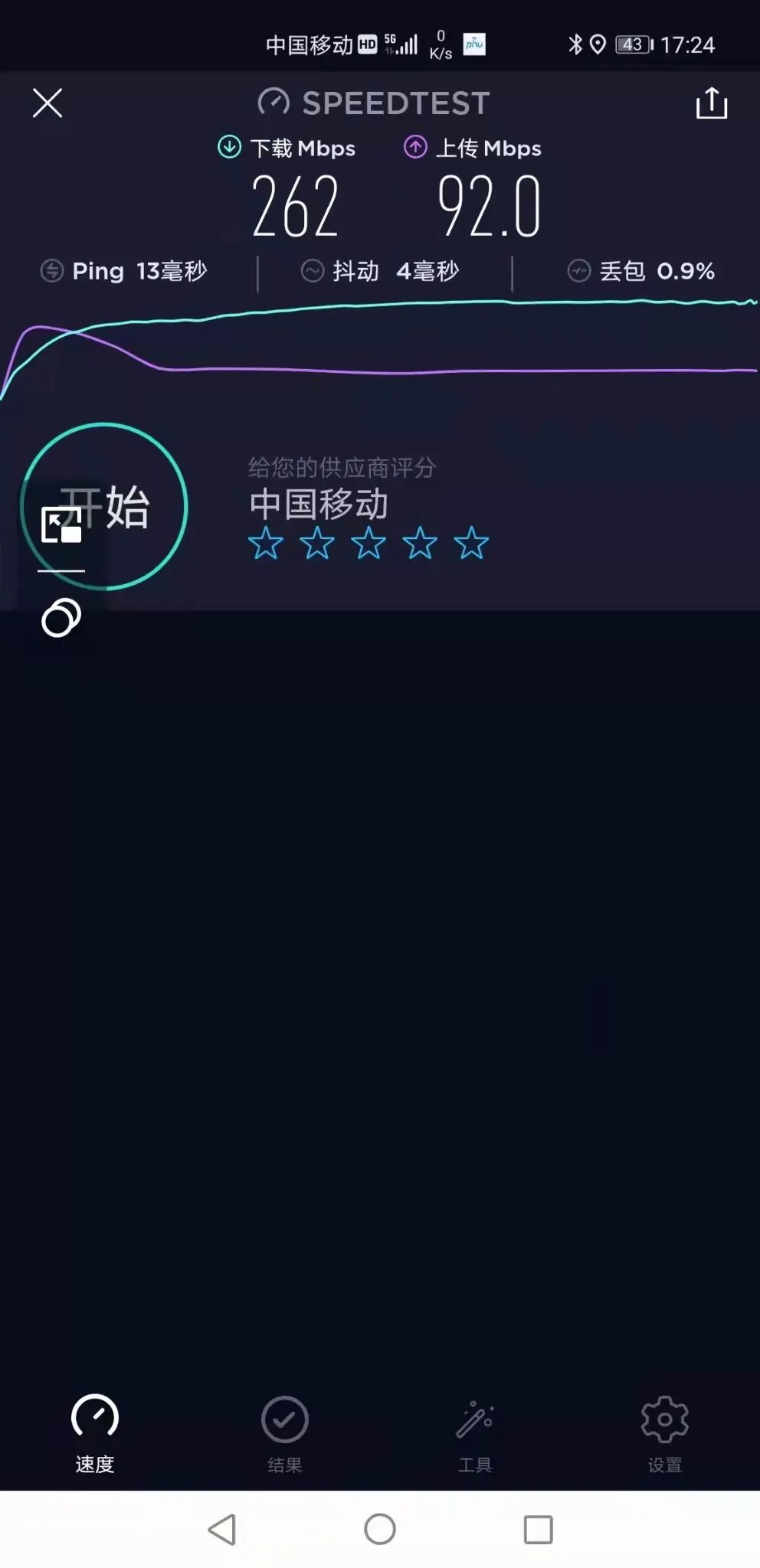Screen dimensions: 760x1568
Task: Open the 工具 tab
Action: coord(475,1434)
